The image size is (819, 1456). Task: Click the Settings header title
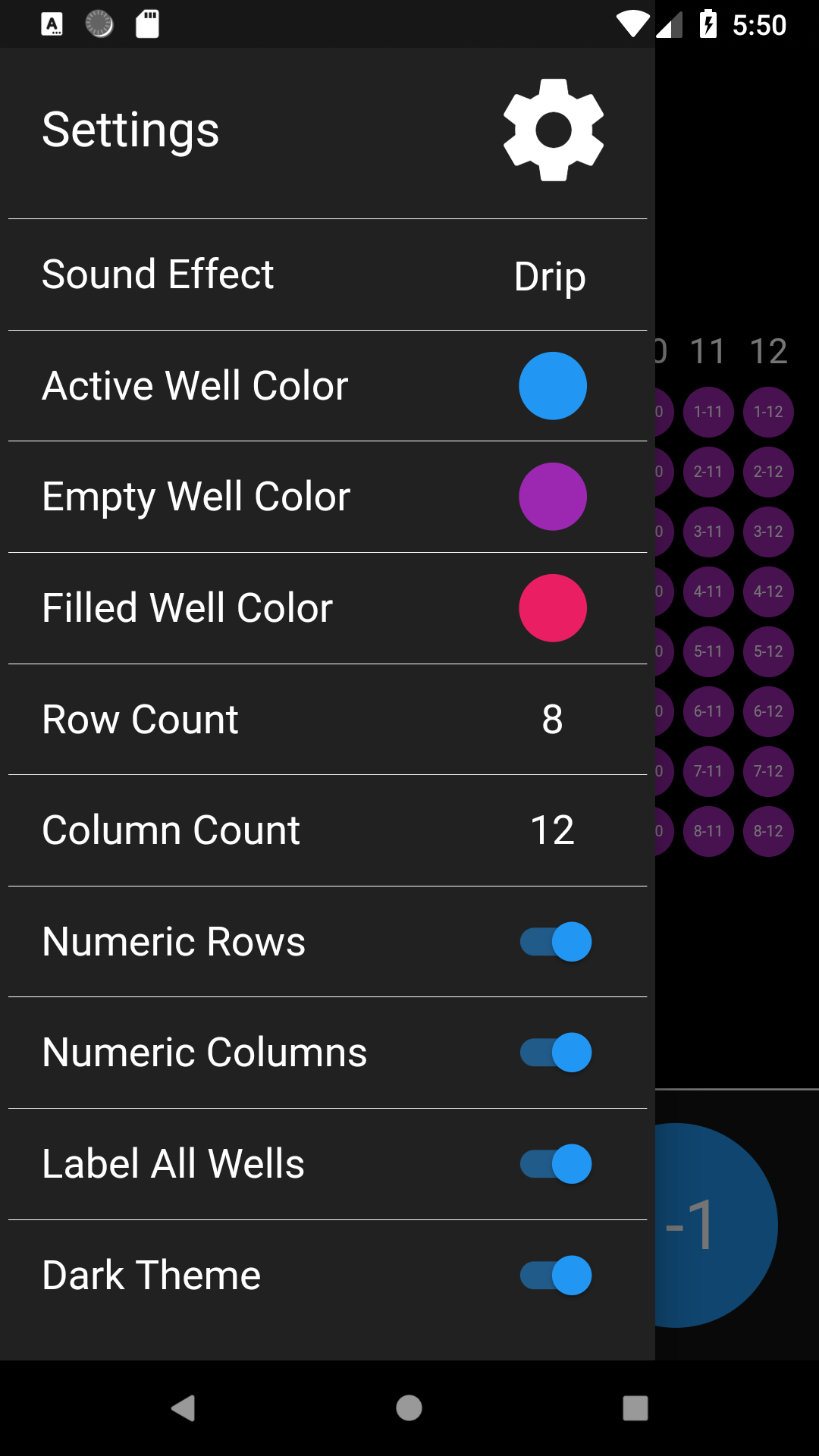[130, 128]
